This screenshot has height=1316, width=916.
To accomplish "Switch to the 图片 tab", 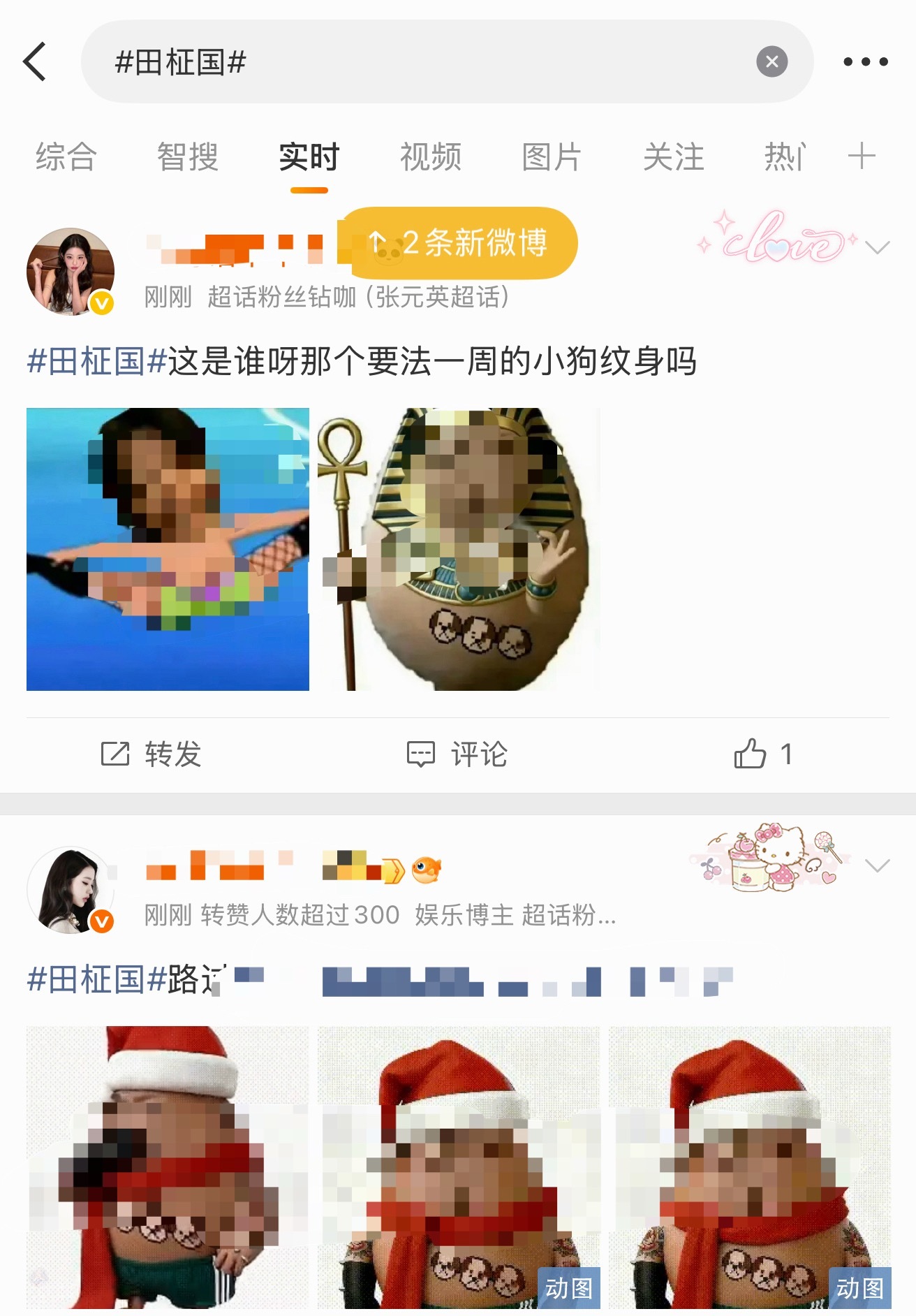I will (x=552, y=156).
